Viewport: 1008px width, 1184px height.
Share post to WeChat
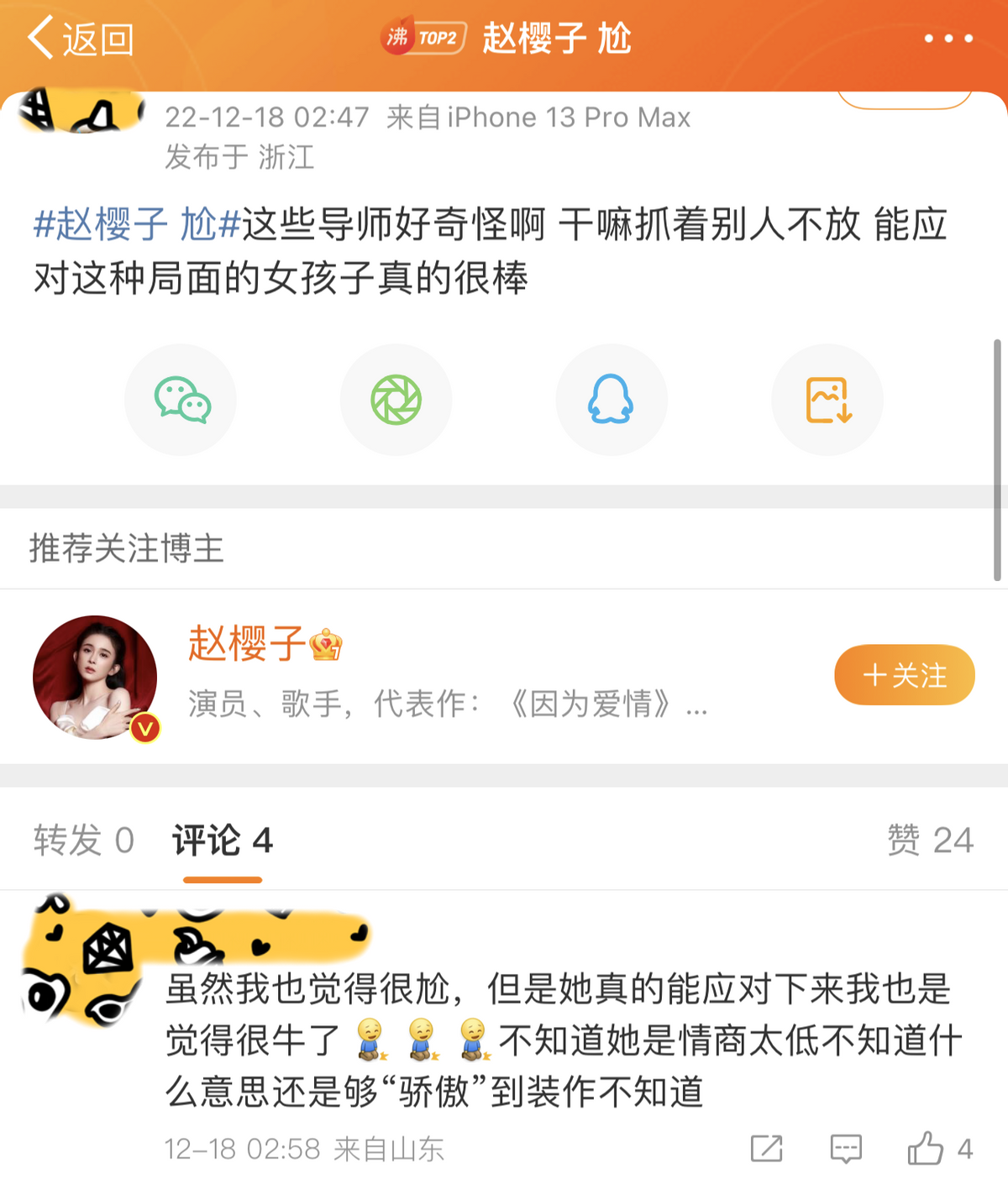[181, 400]
